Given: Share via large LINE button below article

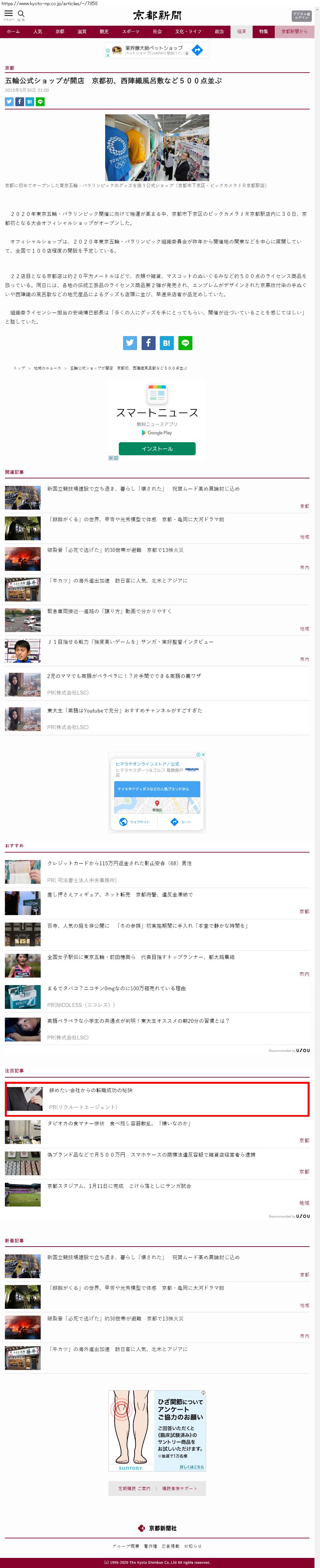Looking at the screenshot, I should coord(185,343).
